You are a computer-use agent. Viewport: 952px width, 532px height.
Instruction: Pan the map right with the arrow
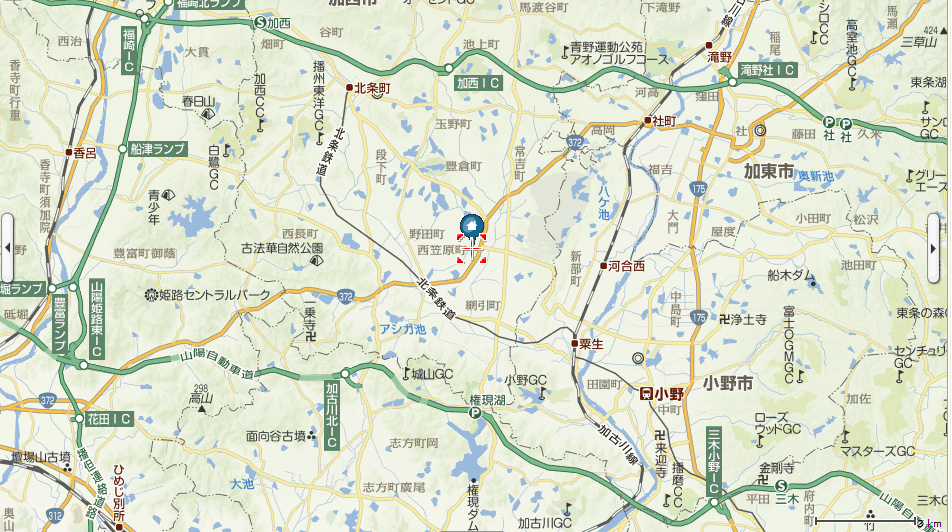[945, 247]
